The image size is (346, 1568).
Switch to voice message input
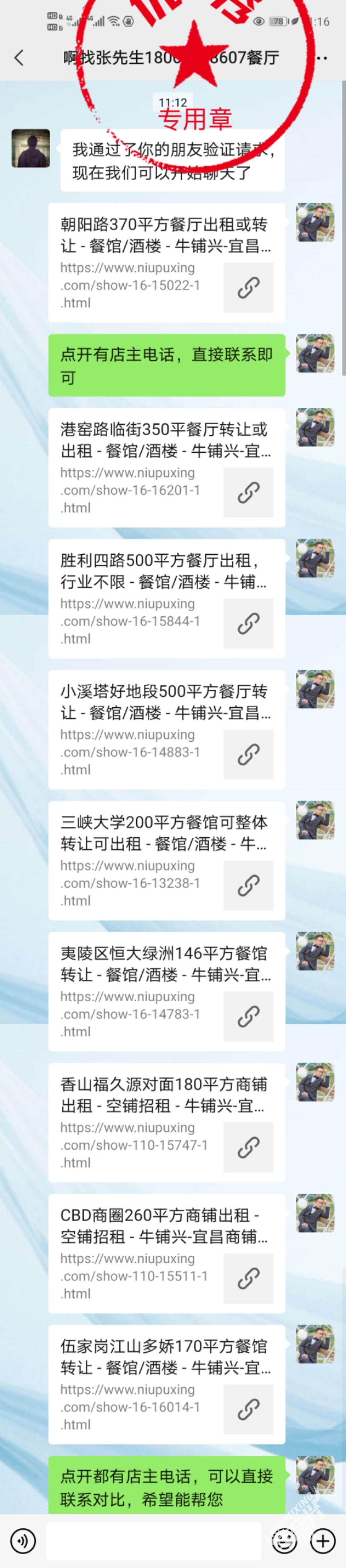coord(23,1540)
